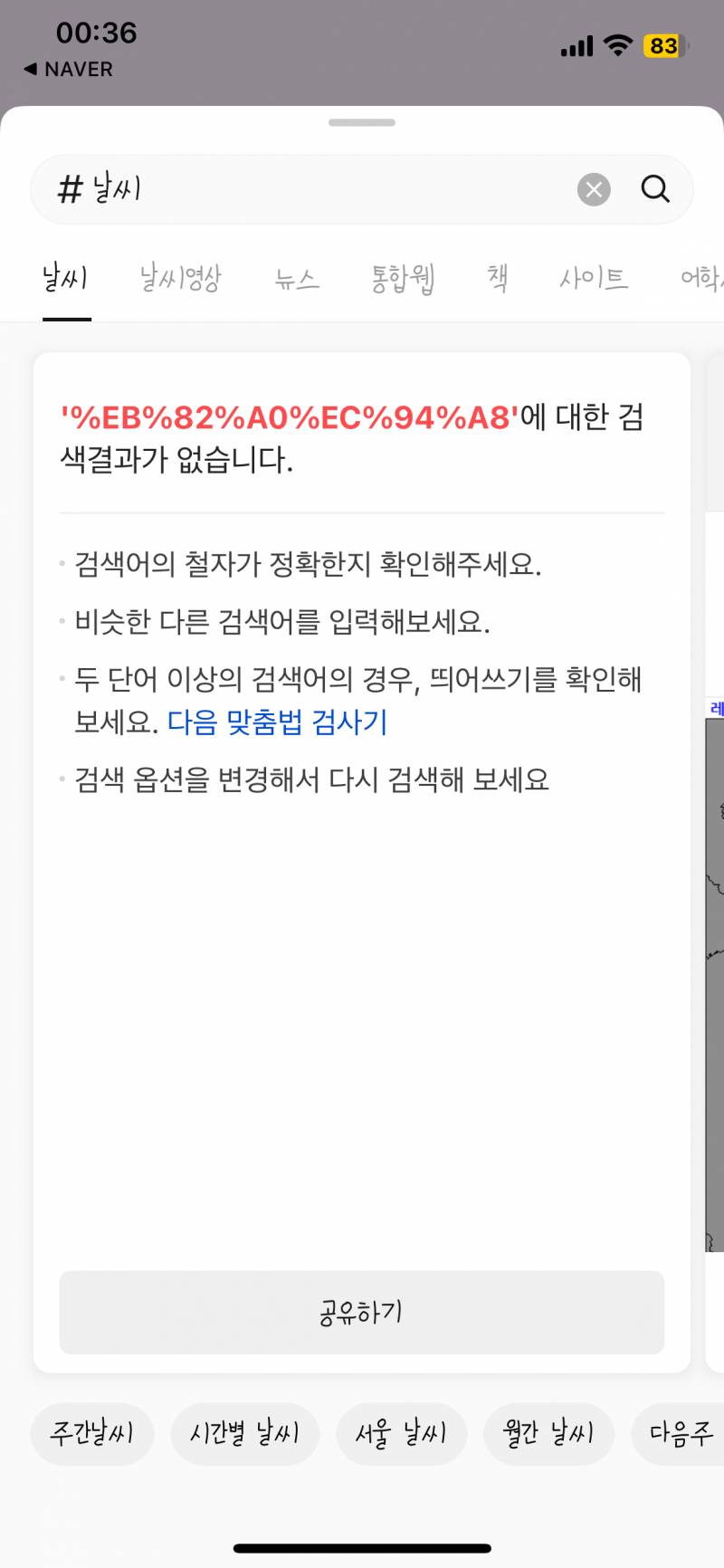Select the 통합웹 tab
The width and height of the screenshot is (724, 1568).
coord(402,279)
